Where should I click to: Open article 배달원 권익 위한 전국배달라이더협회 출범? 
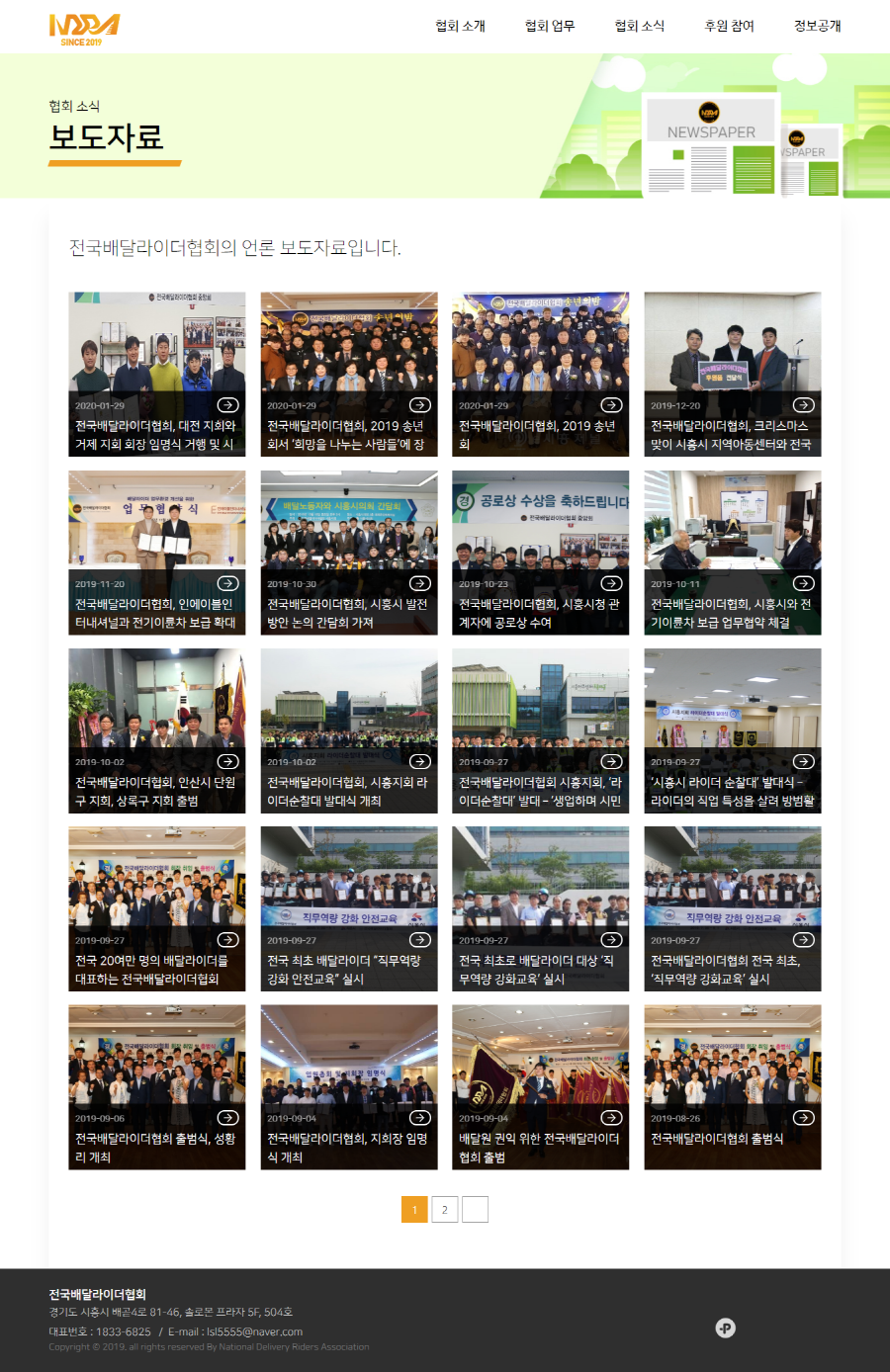(x=540, y=1147)
